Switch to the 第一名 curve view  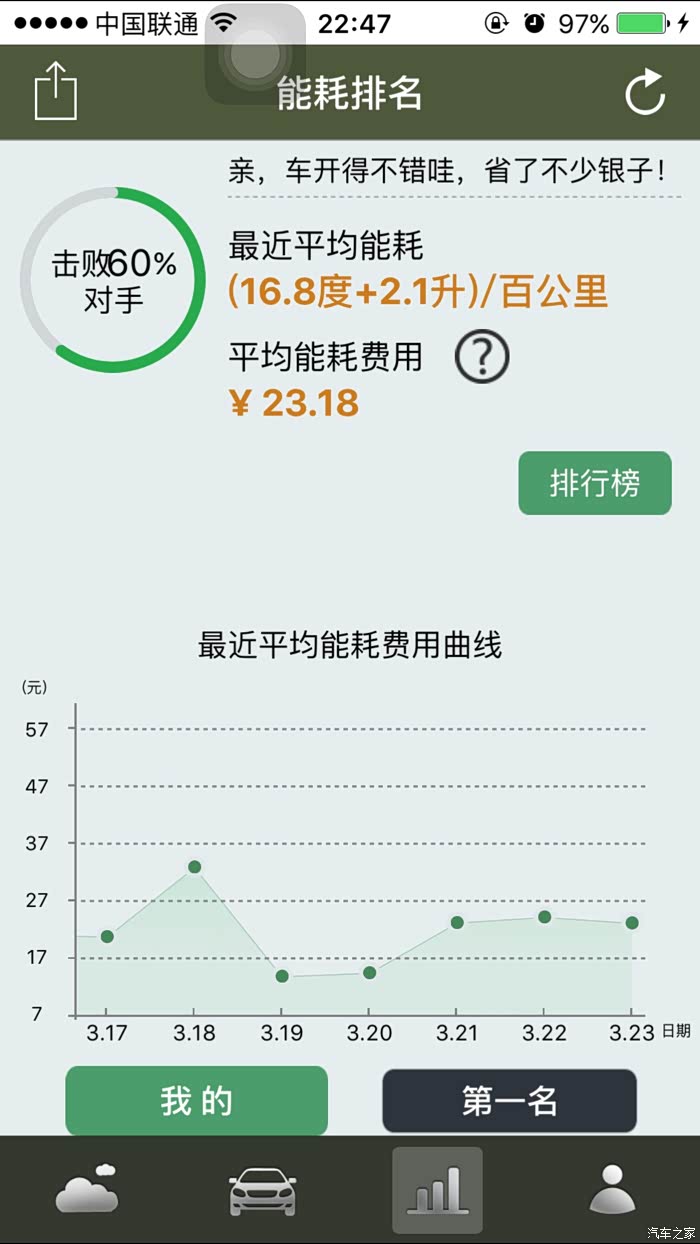[x=509, y=1100]
